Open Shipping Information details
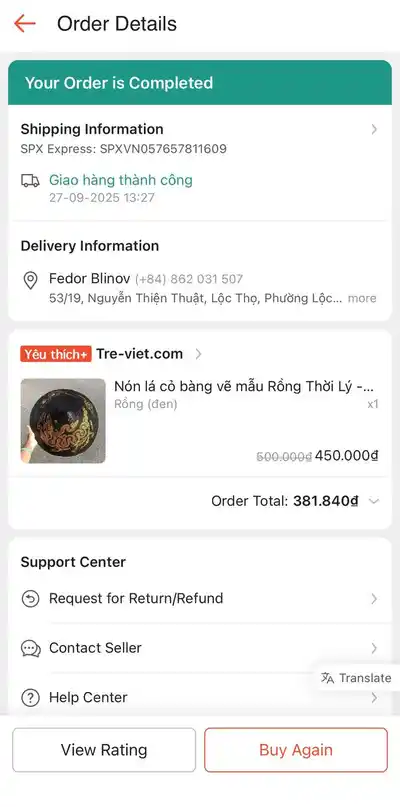The height and width of the screenshot is (807, 400). (x=200, y=138)
